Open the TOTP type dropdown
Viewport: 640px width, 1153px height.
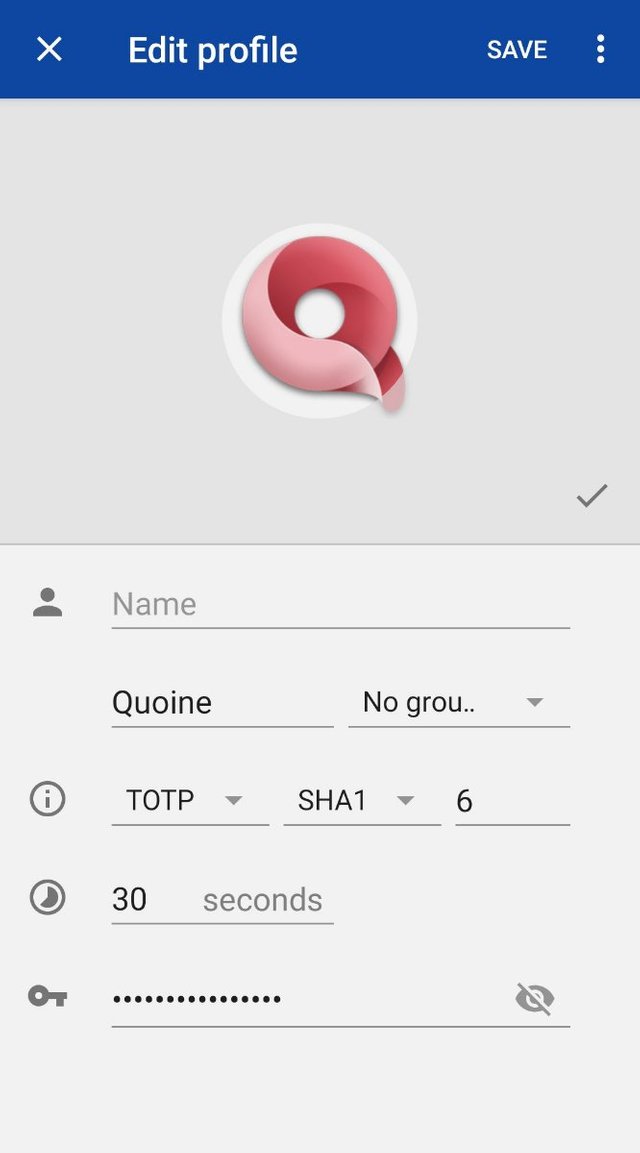189,800
